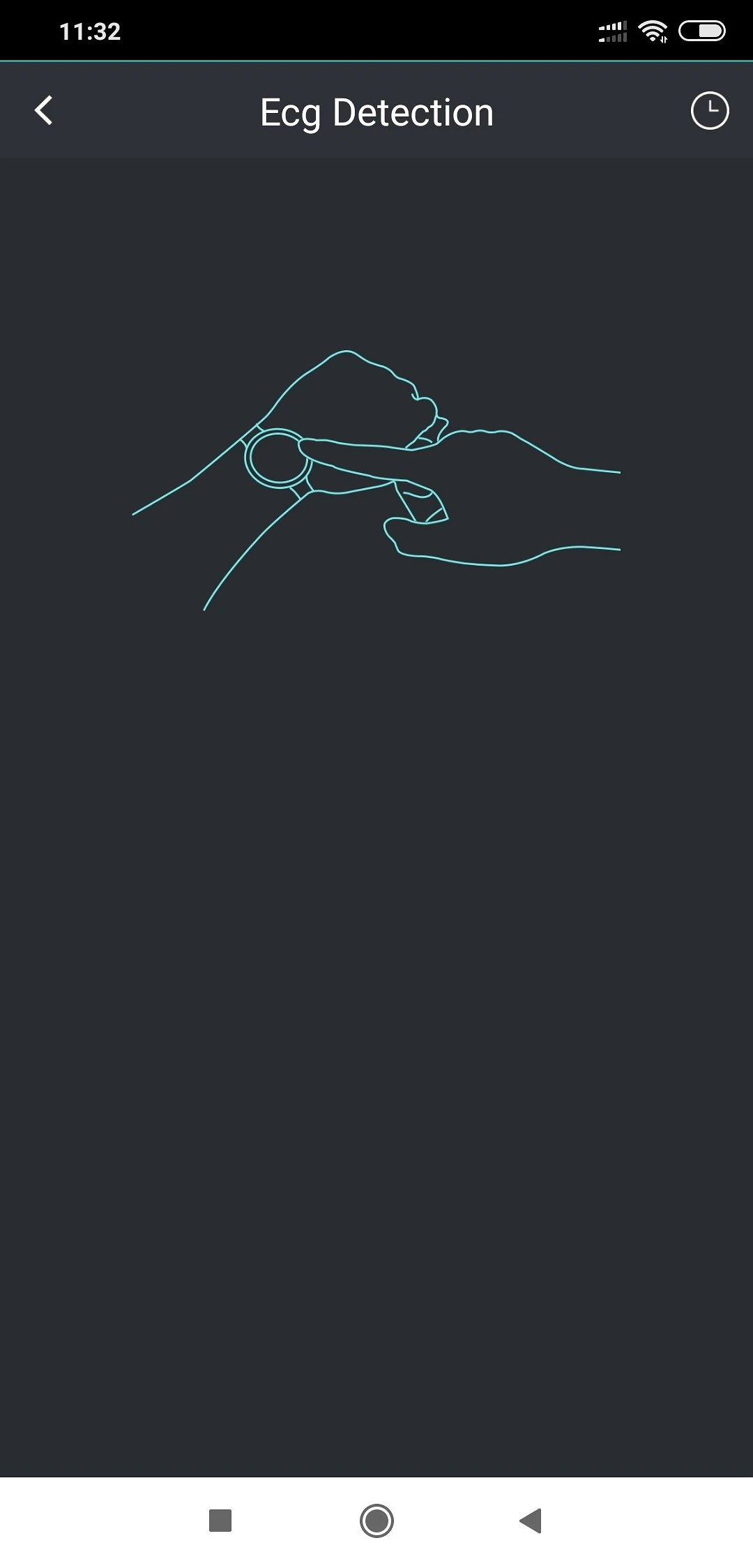Open ECG history clock icon
The height and width of the screenshot is (1568, 753).
(709, 111)
